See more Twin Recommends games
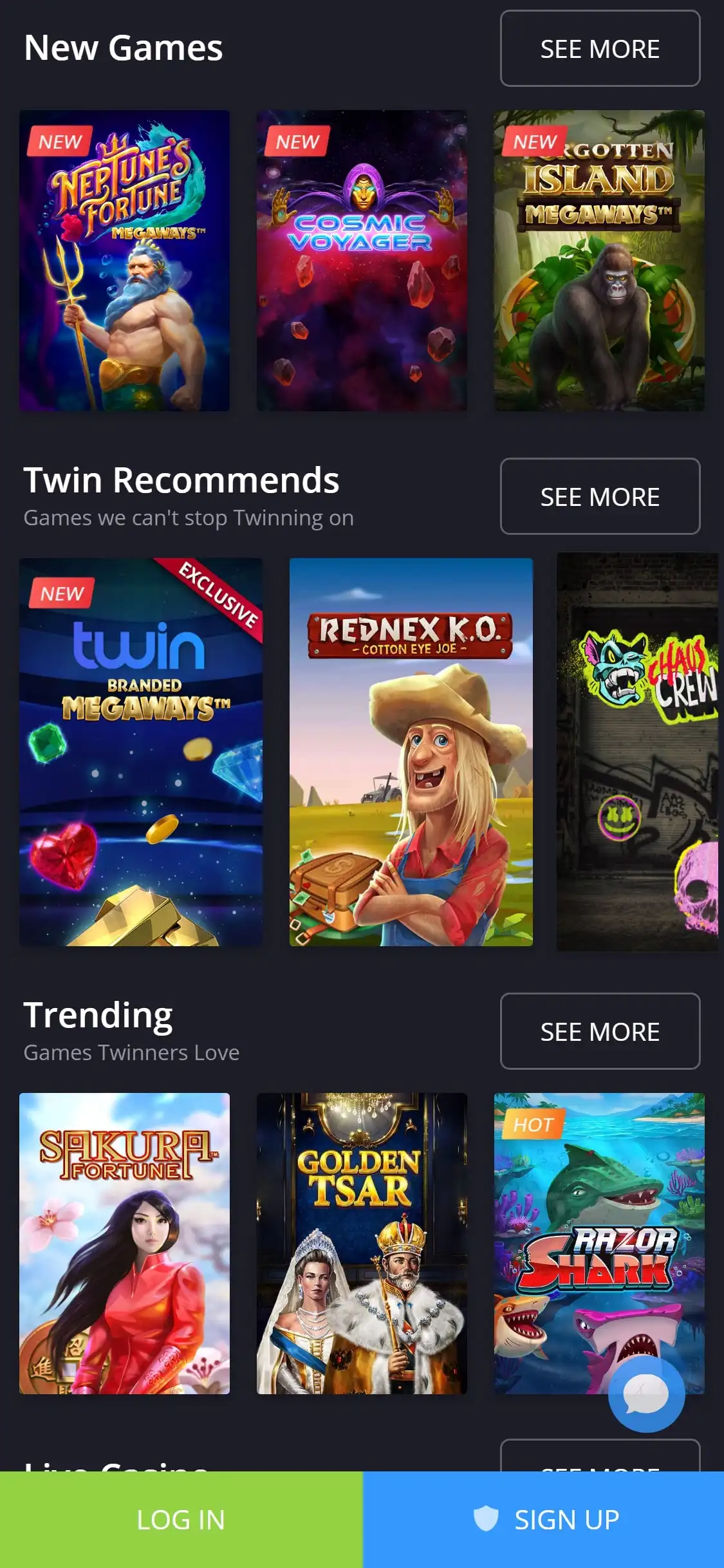The image size is (724, 1568). (x=600, y=496)
